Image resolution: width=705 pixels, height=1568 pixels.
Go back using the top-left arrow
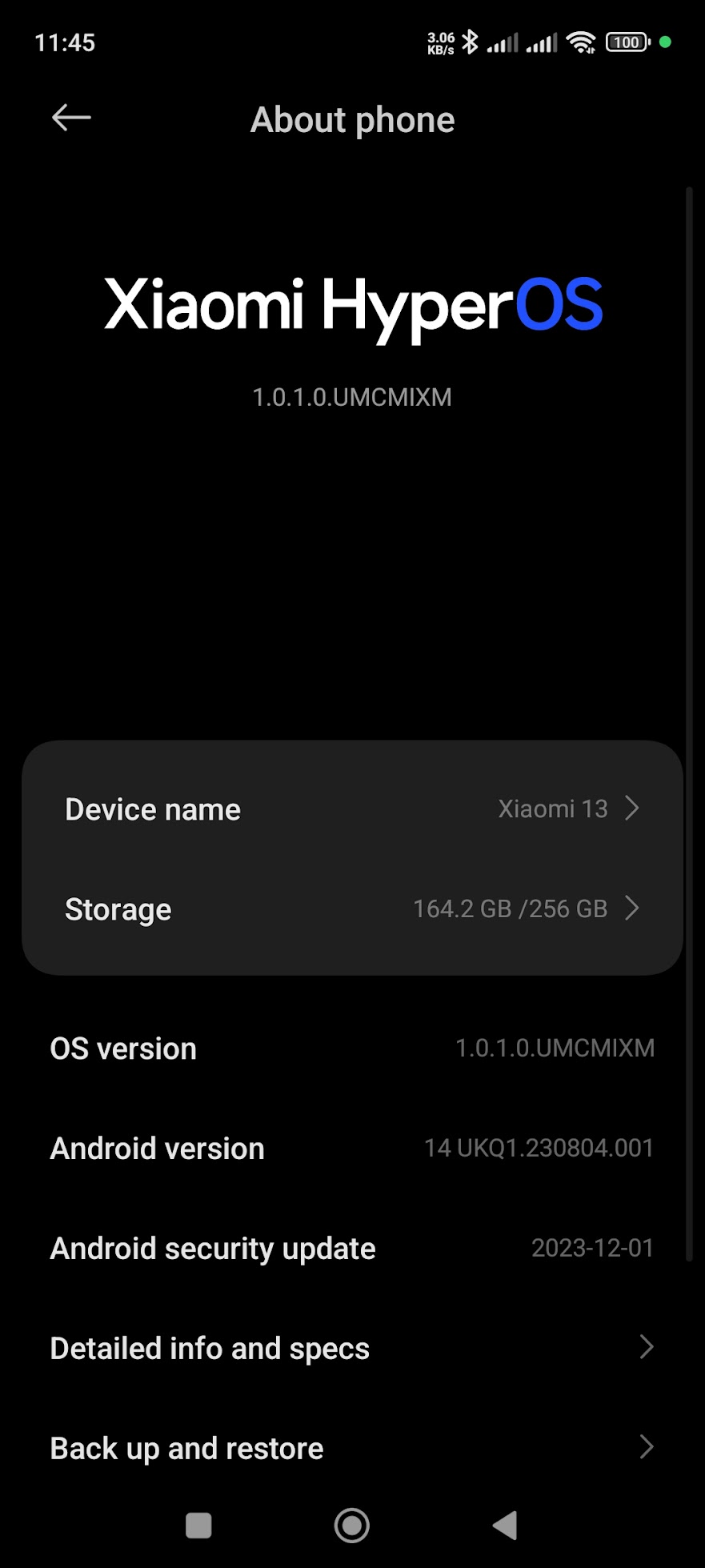click(x=71, y=118)
